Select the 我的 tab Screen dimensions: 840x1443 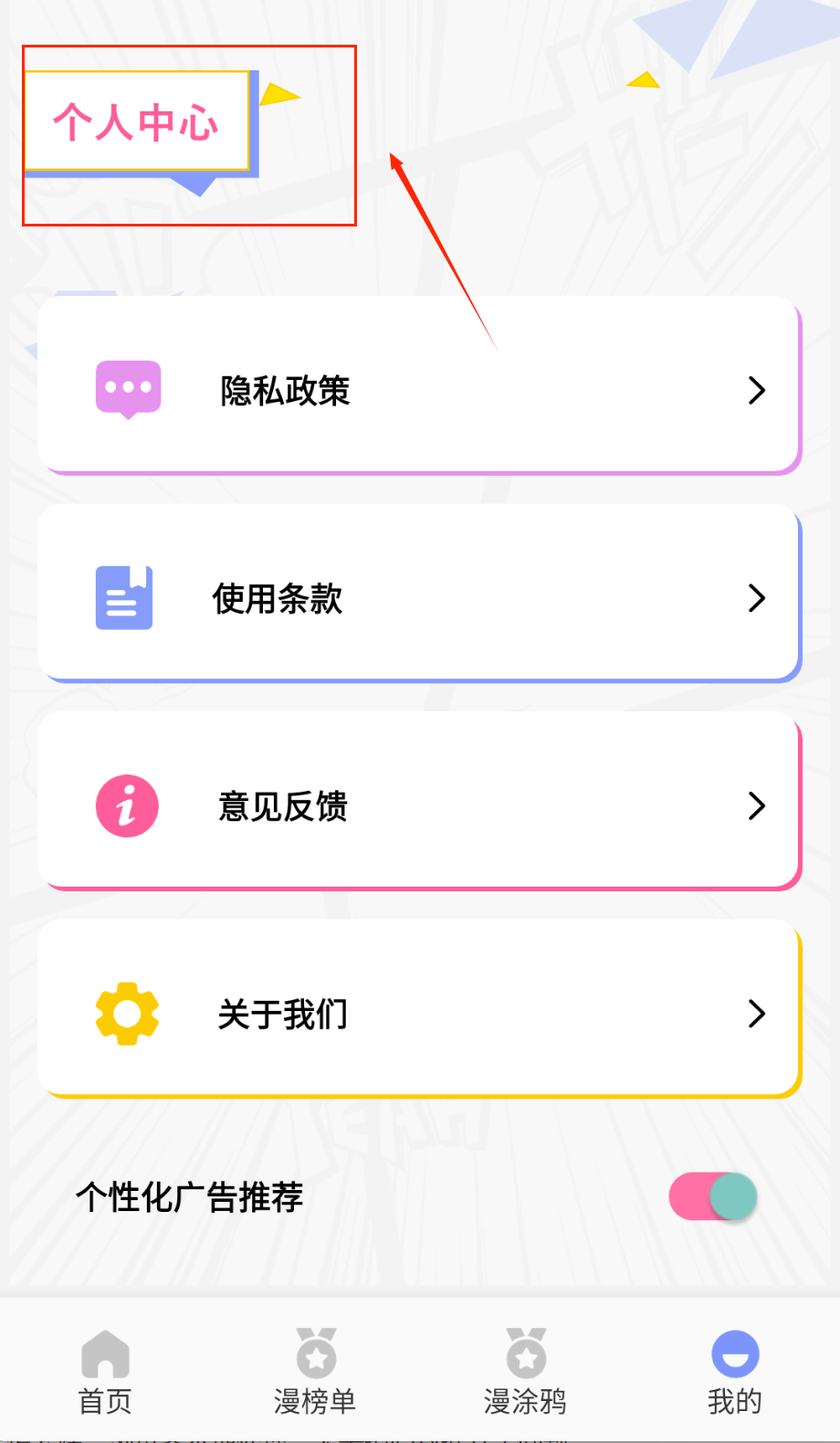pyautogui.click(x=734, y=1372)
